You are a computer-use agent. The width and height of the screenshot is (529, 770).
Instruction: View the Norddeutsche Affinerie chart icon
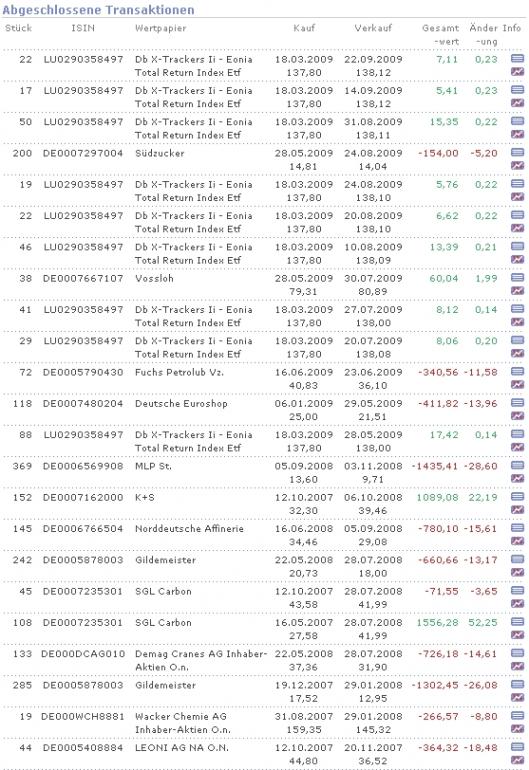(517, 541)
